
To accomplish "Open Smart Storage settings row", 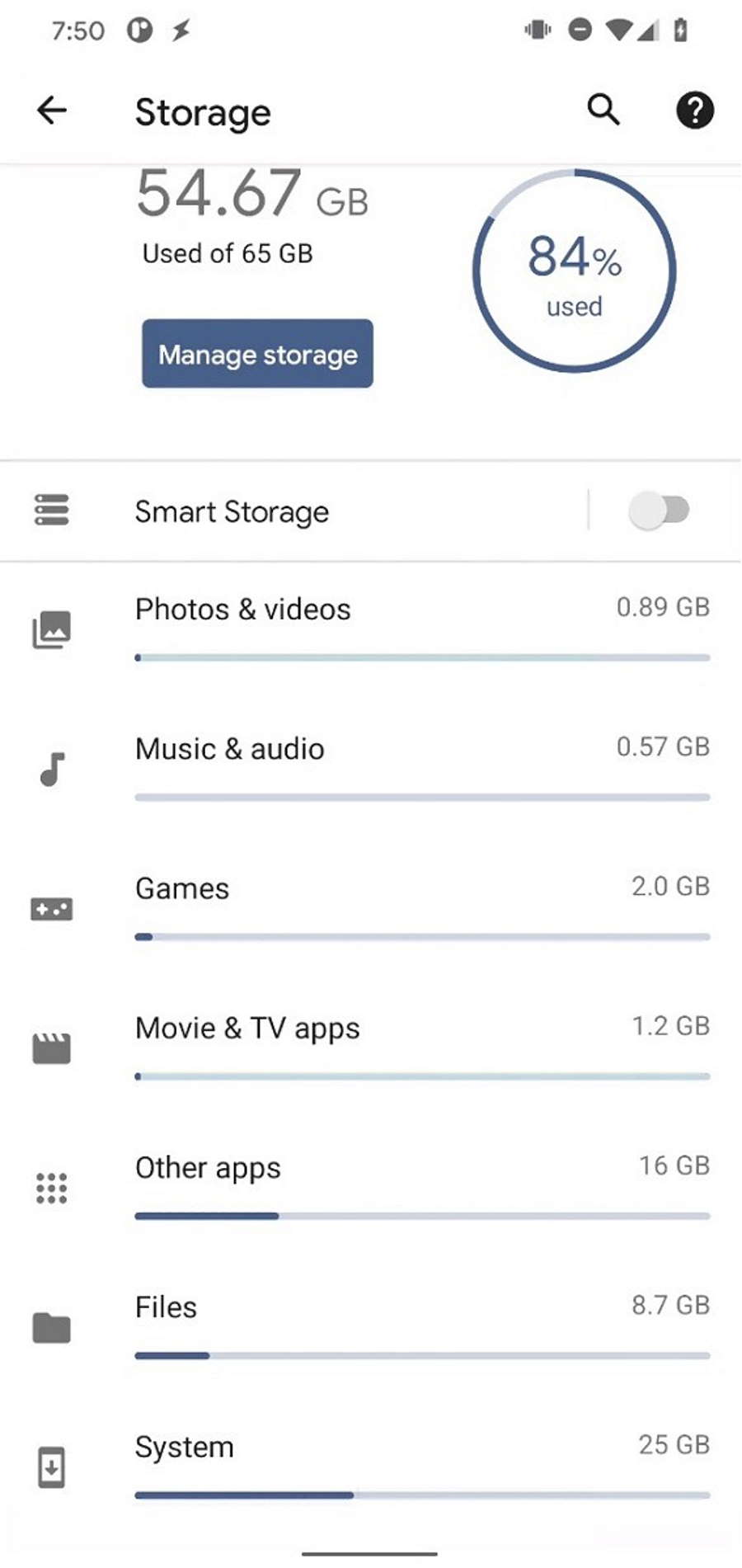I will pyautogui.click(x=294, y=511).
